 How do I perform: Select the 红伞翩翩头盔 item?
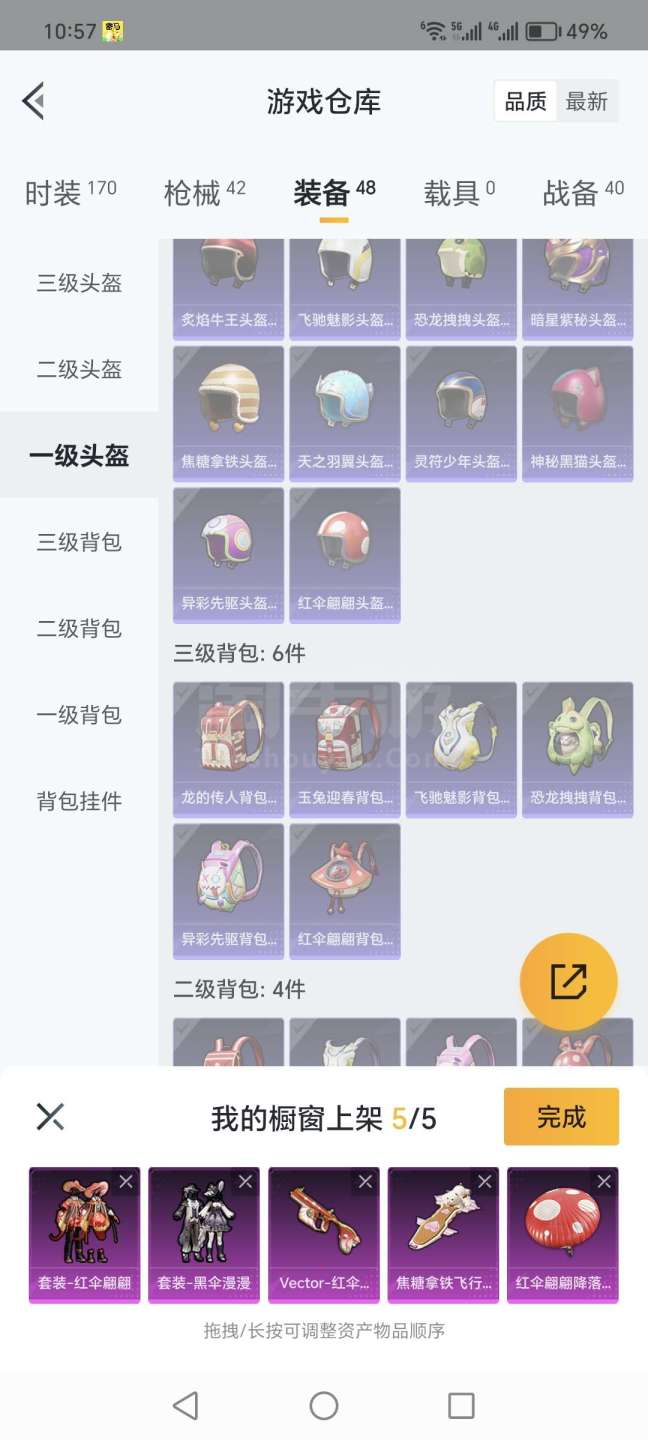pos(345,555)
